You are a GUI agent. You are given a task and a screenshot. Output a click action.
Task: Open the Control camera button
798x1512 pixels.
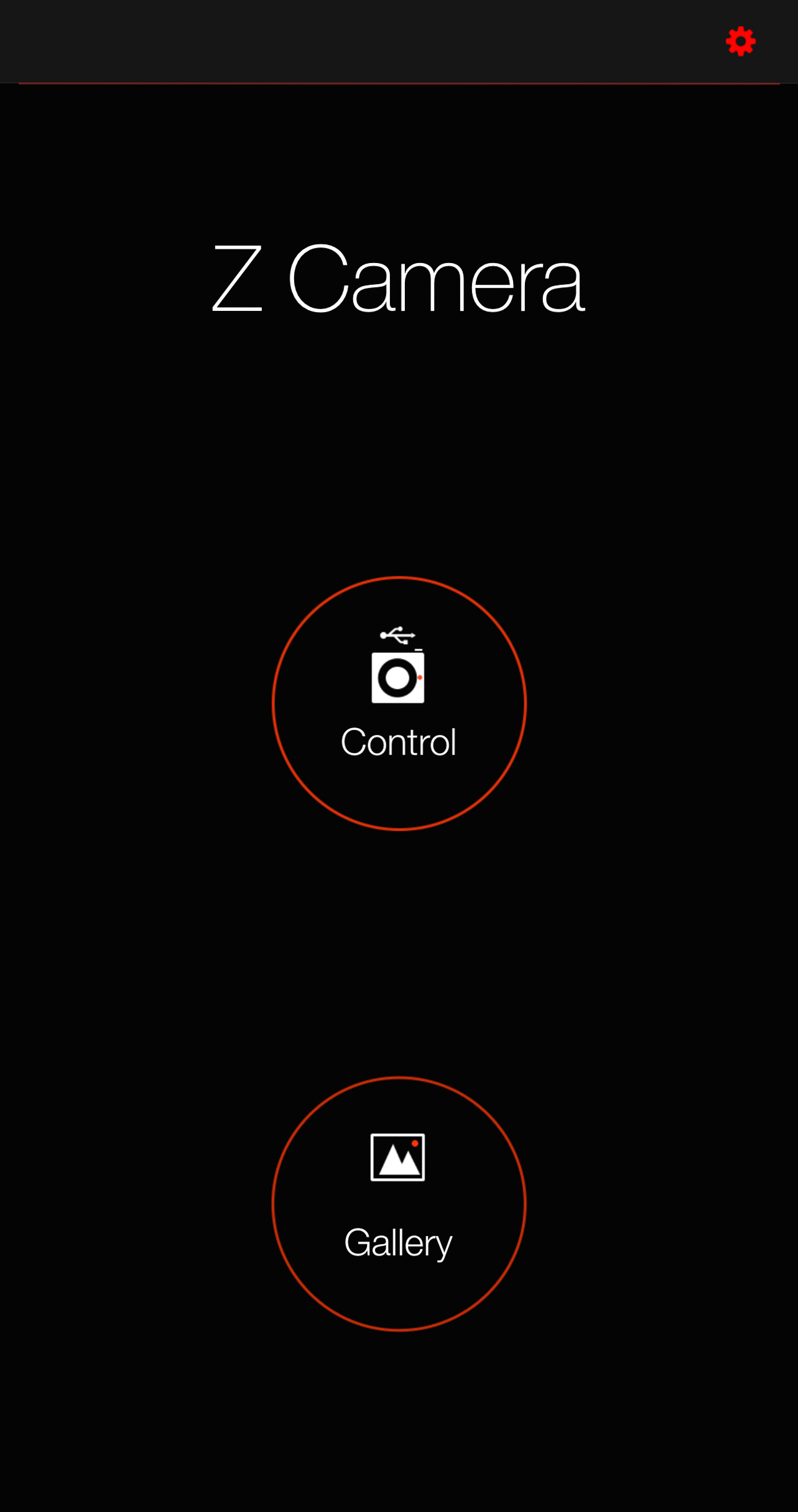pyautogui.click(x=399, y=703)
